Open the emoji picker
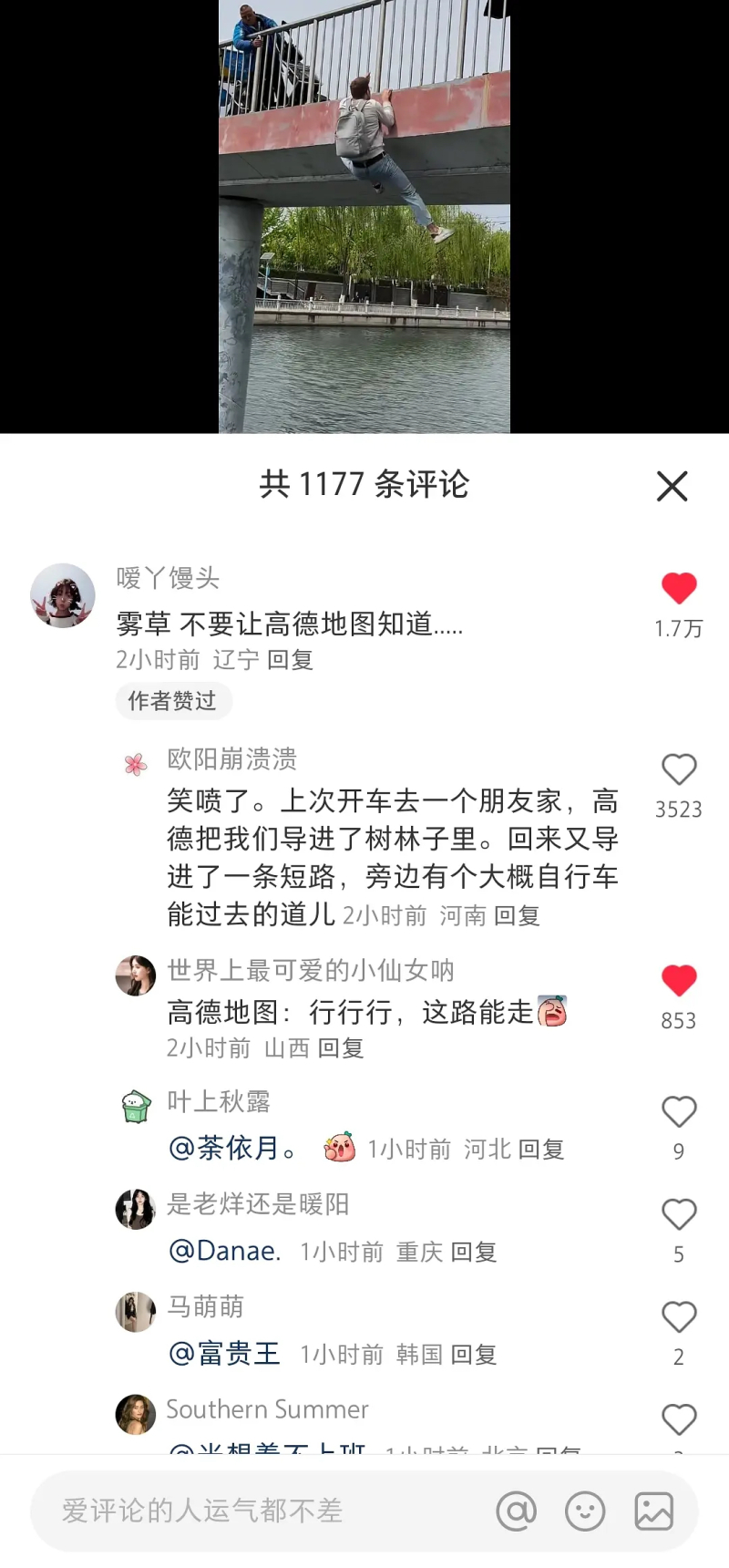Viewport: 729px width, 1568px height. (585, 1511)
